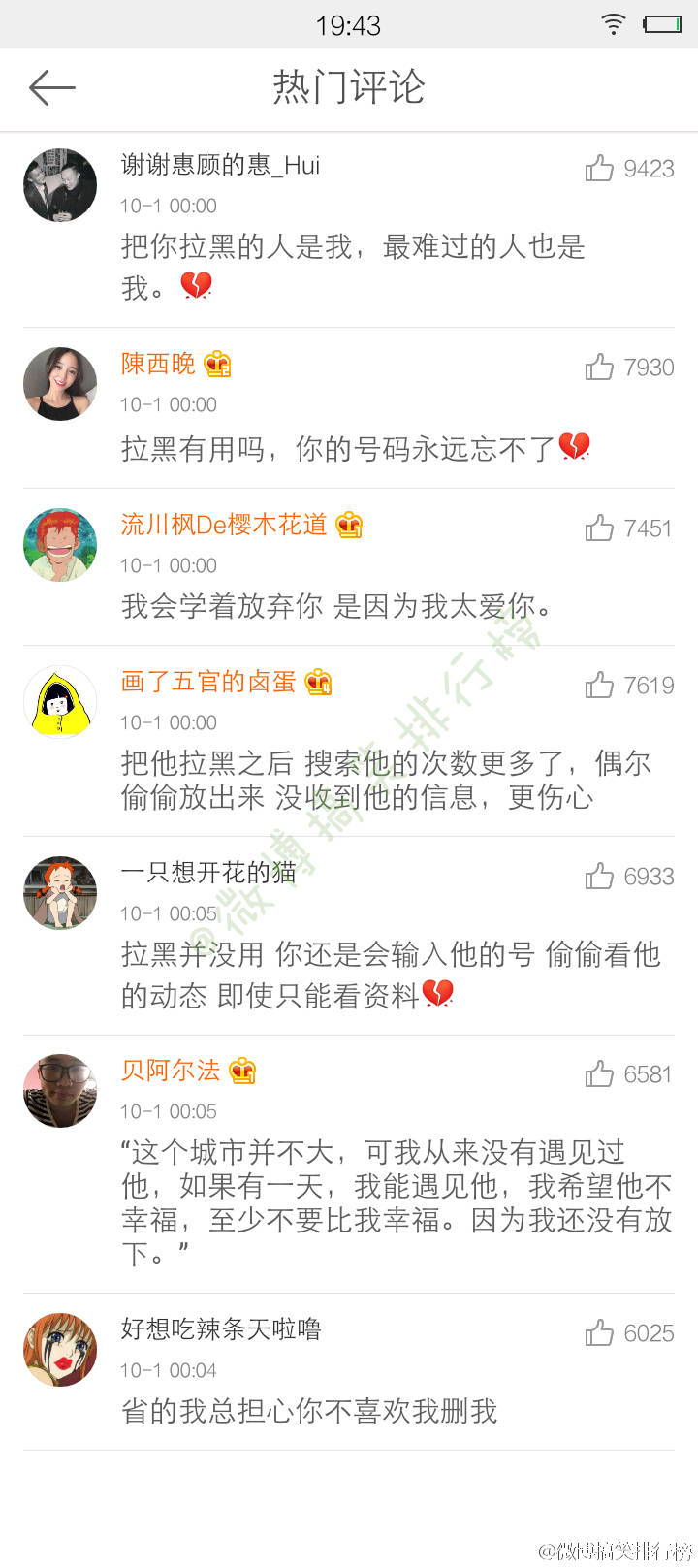Viewport: 698px width, 1568px height.
Task: Open the username link 流川枫De樱木花道
Action: click(224, 525)
